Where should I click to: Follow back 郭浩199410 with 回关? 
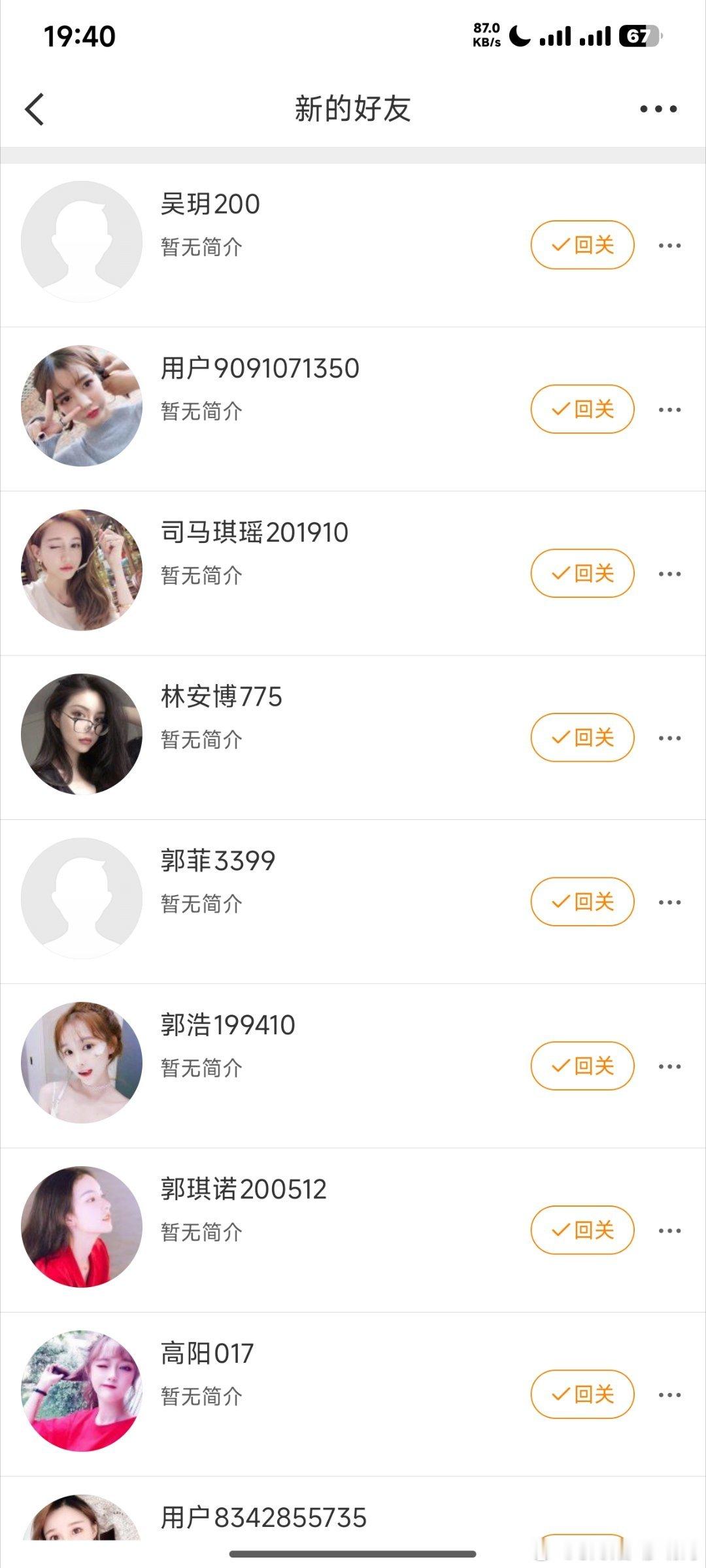(581, 1066)
